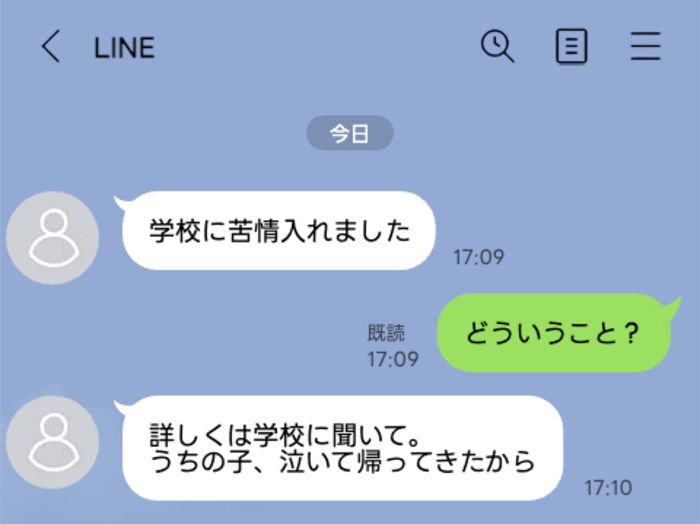The image size is (700, 524).
Task: Search within this chat
Action: click(497, 46)
